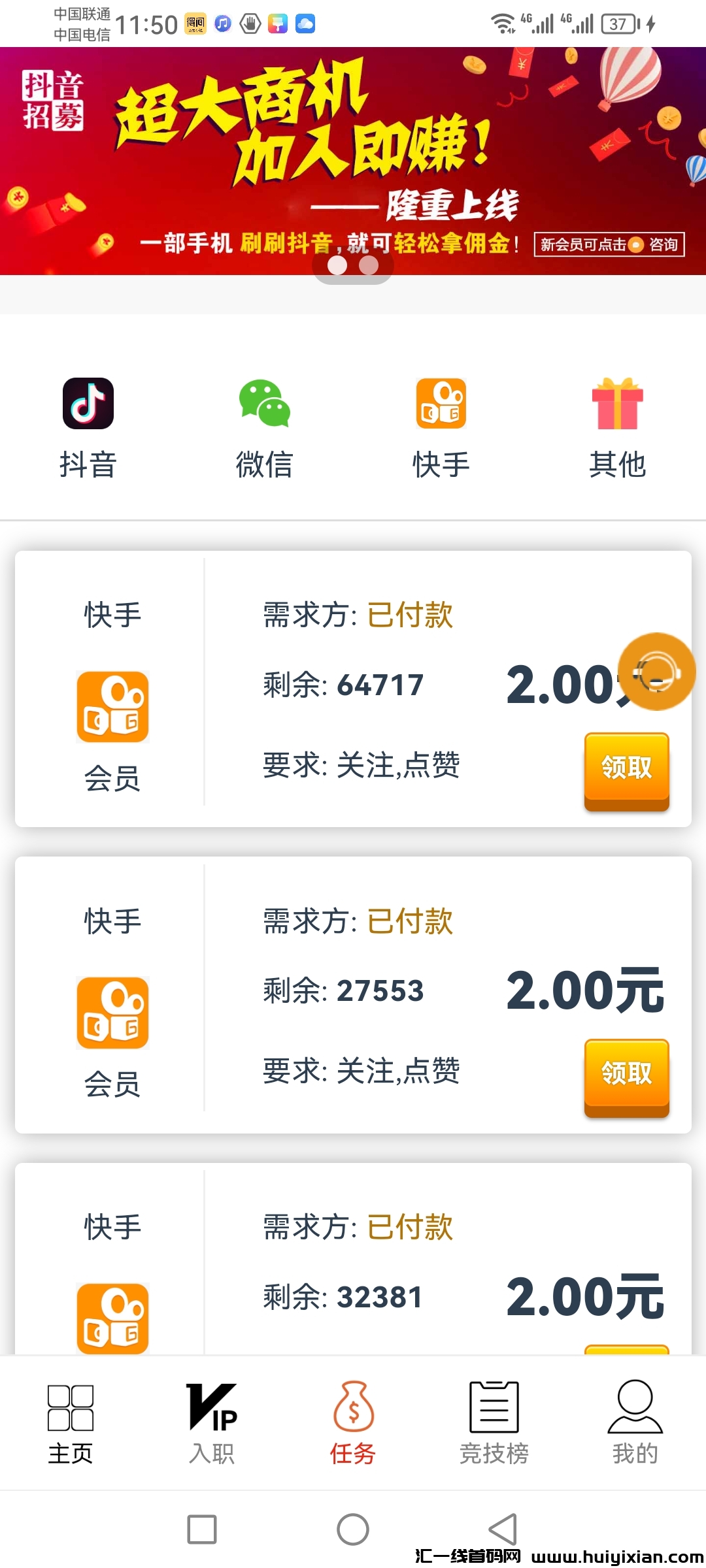Screen dimensions: 706x1568
Task: Select the 竞技榜 leaderboard icon
Action: [x=494, y=1424]
